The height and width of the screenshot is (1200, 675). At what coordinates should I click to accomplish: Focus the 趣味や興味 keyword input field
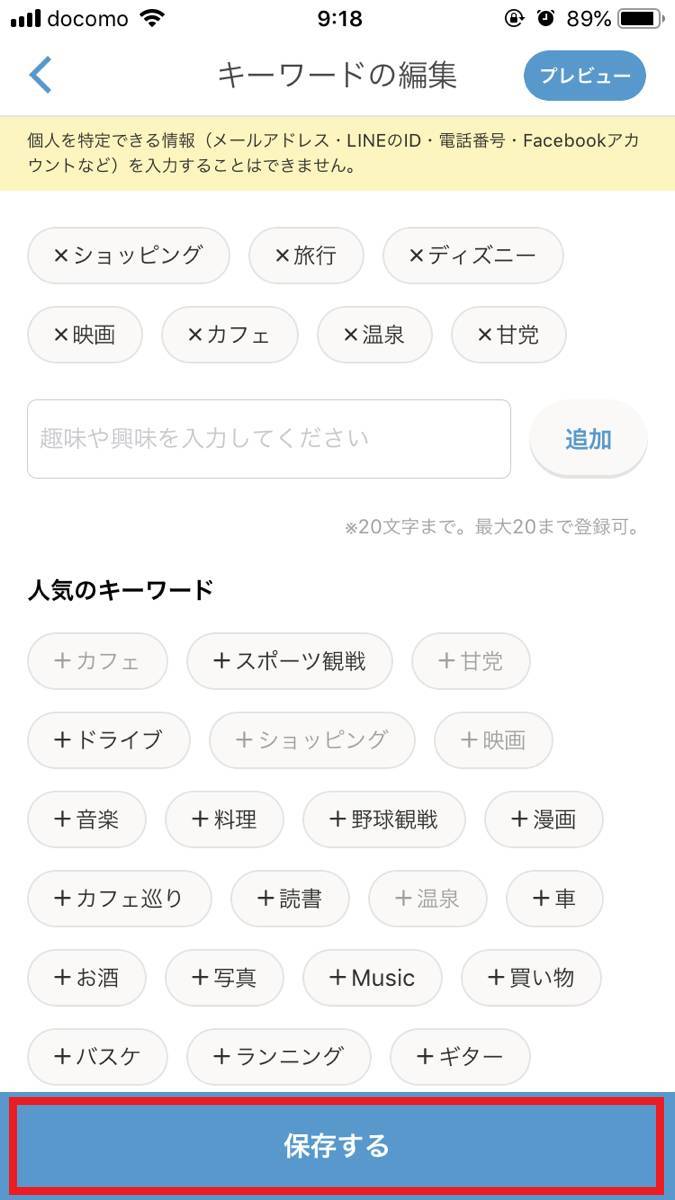pos(269,439)
